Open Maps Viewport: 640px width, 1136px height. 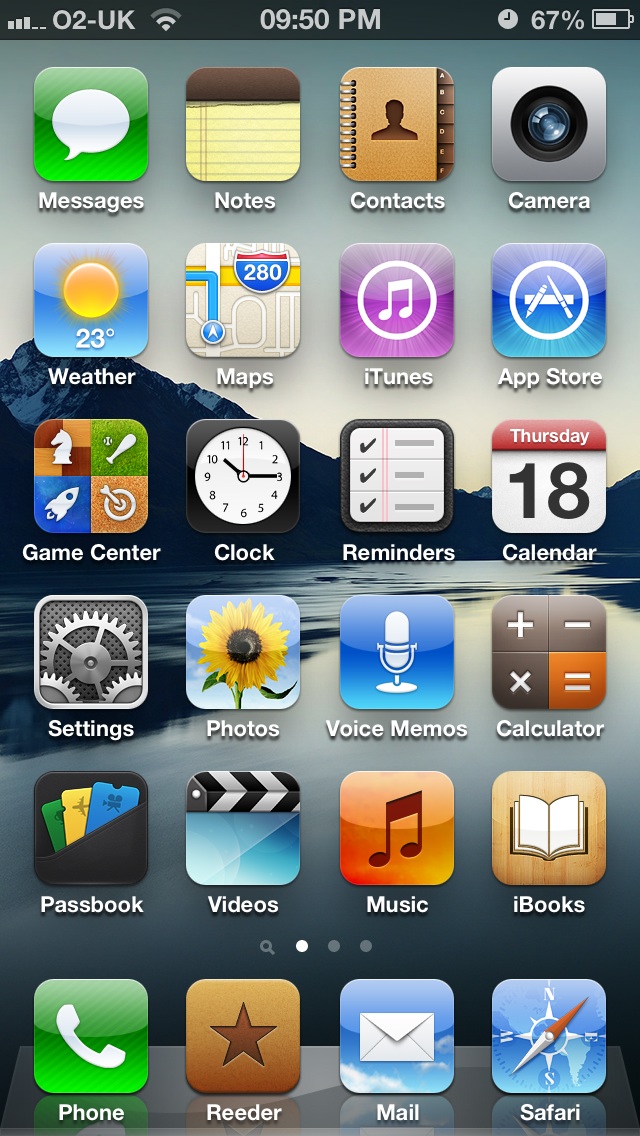point(243,300)
